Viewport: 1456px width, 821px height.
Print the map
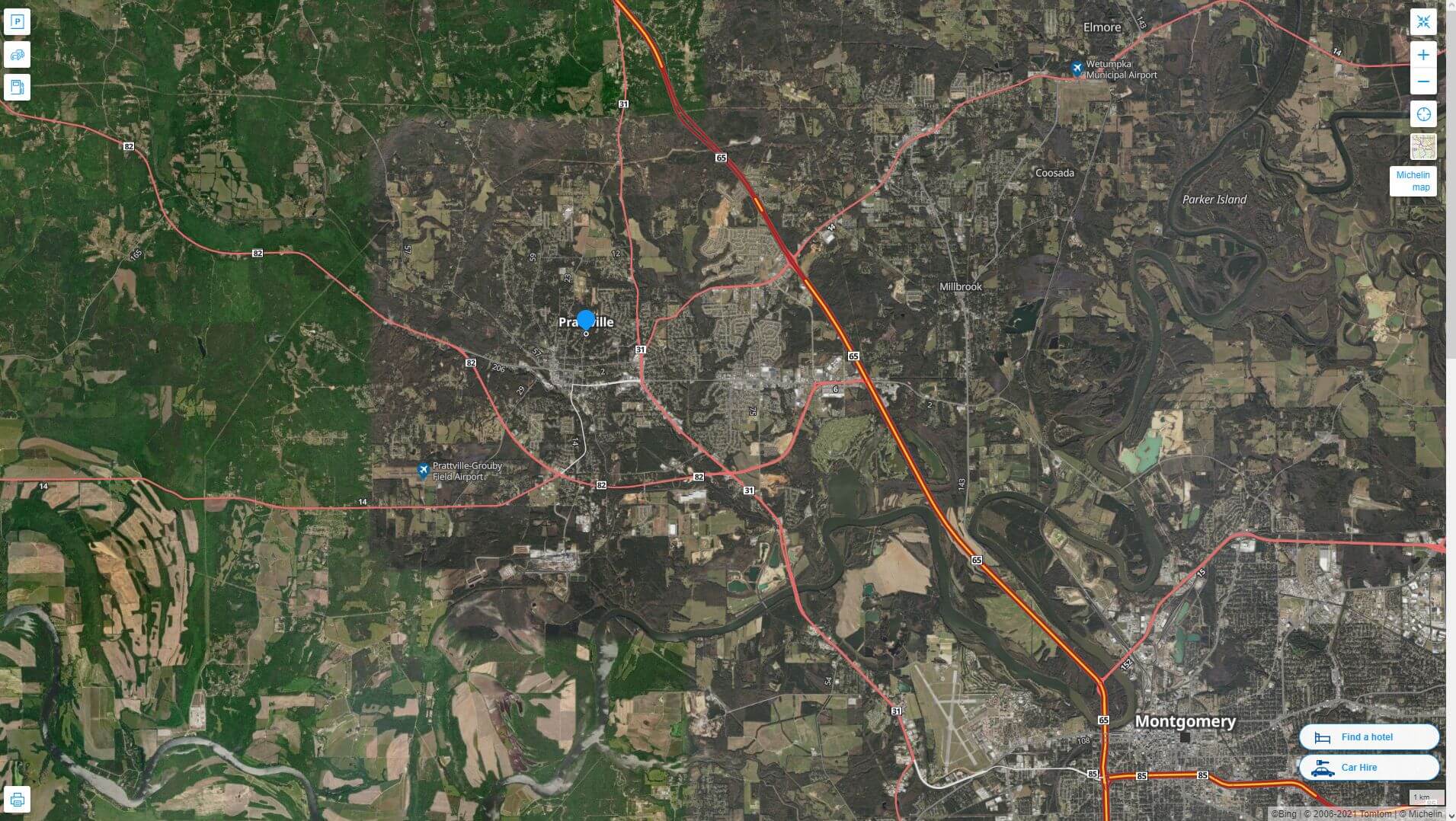coord(17,800)
